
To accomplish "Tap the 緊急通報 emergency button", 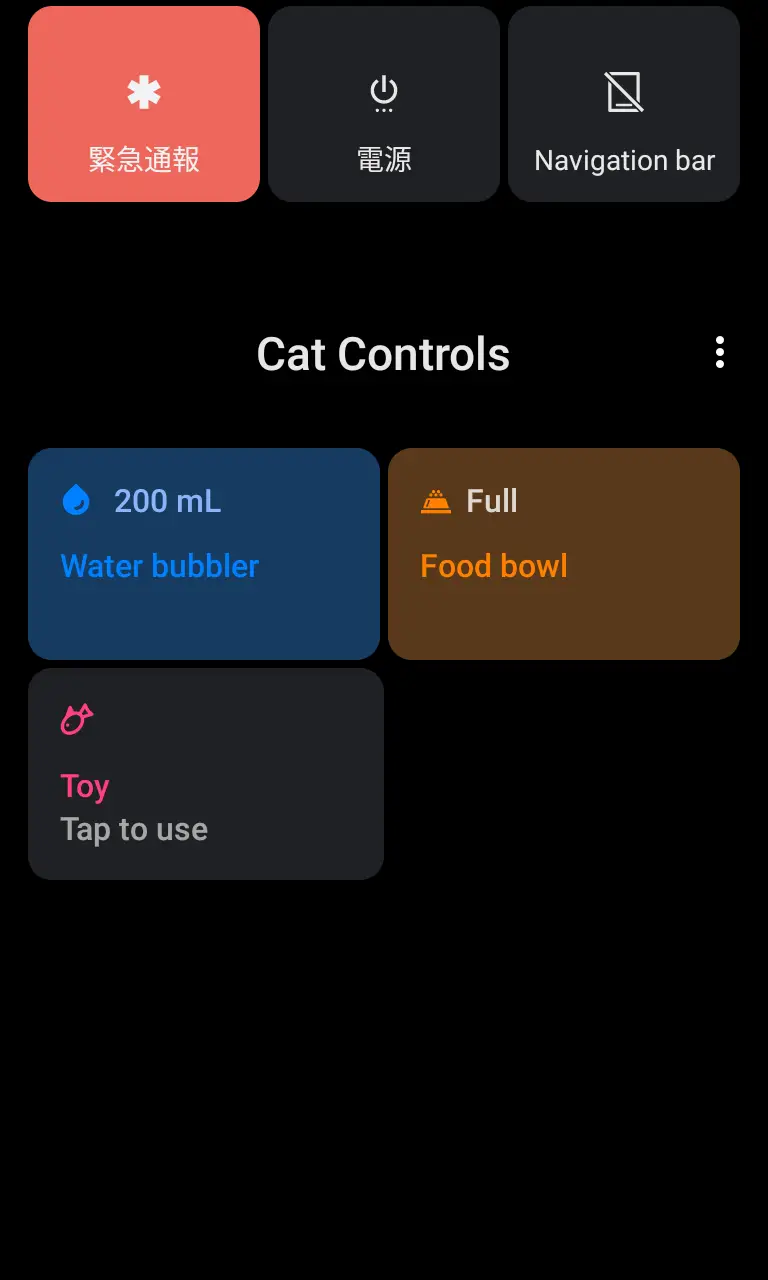I will (144, 104).
